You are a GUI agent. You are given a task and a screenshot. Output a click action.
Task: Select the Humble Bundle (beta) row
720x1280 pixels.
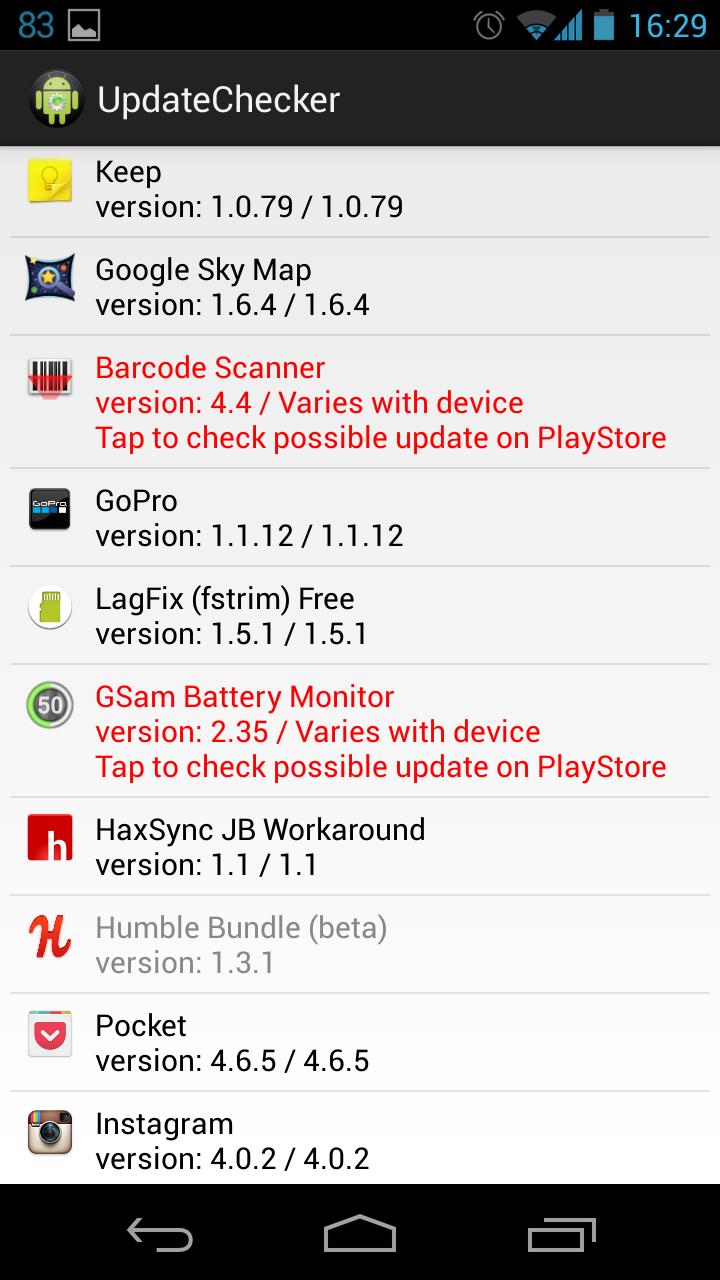(x=360, y=945)
